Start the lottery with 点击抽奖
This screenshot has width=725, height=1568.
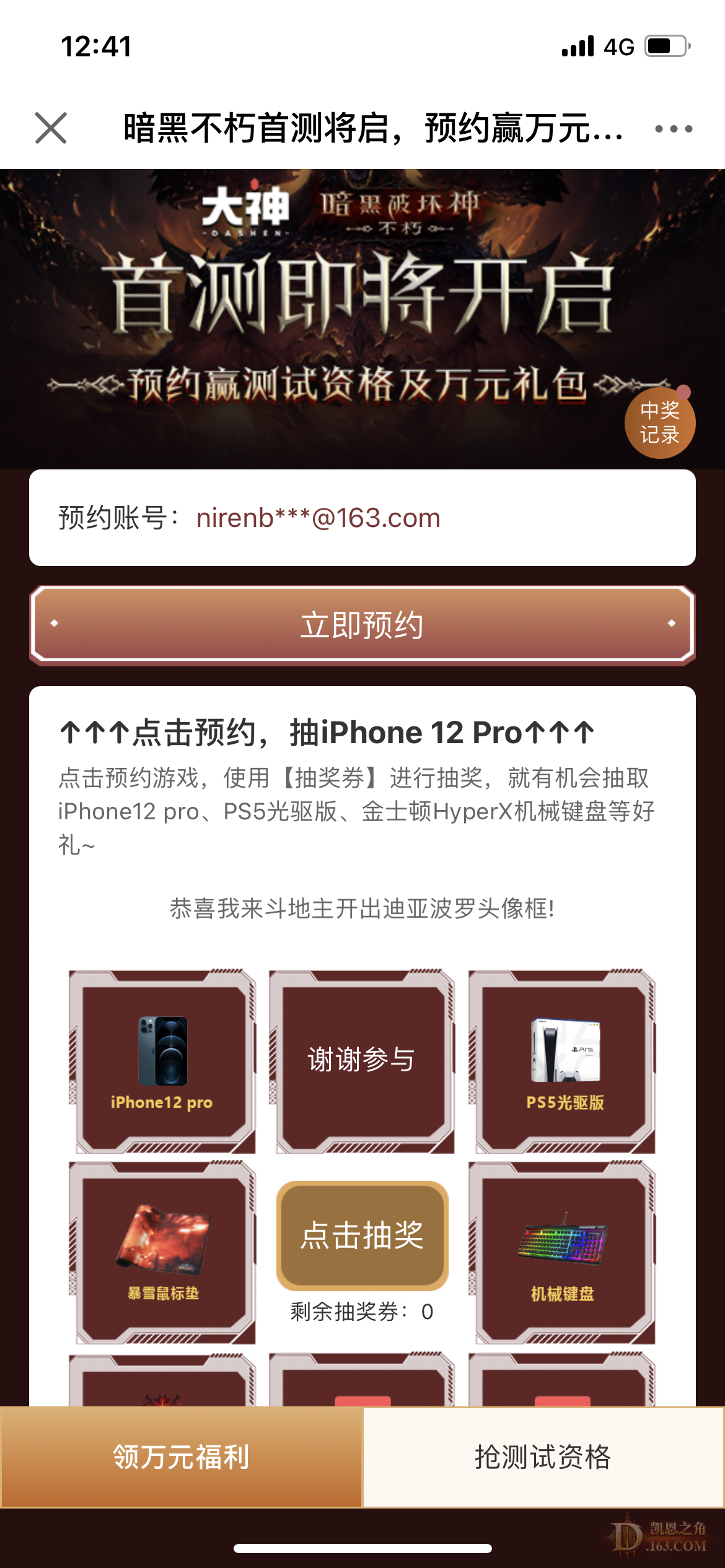tap(362, 1235)
